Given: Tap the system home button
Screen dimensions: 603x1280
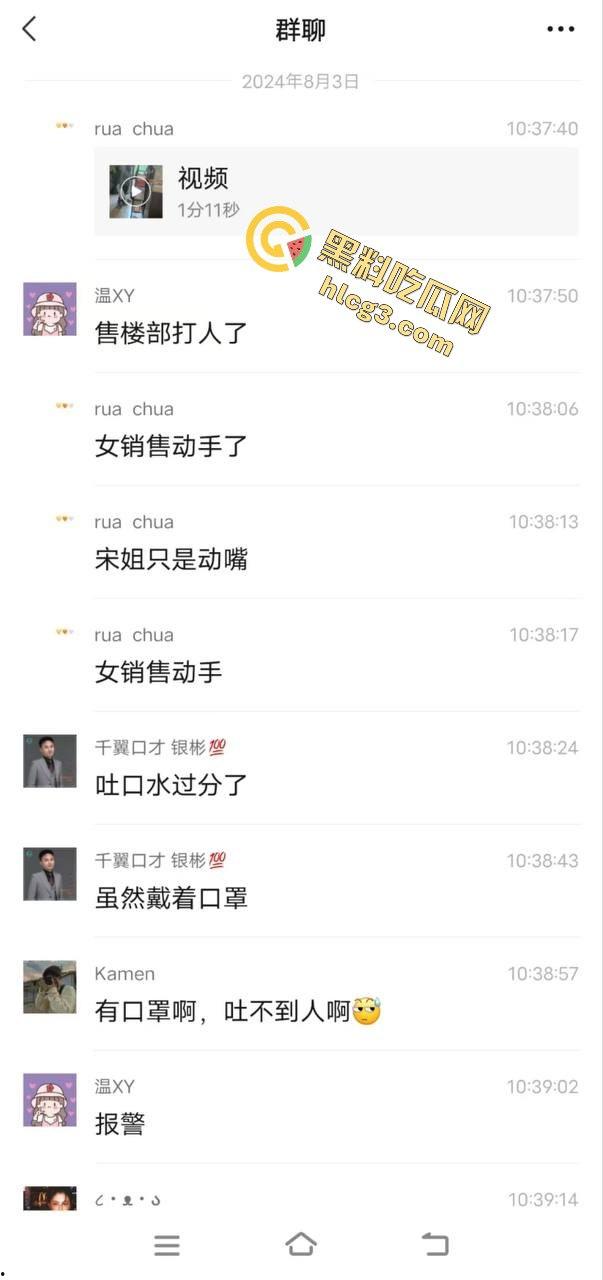Looking at the screenshot, I should (301, 1244).
